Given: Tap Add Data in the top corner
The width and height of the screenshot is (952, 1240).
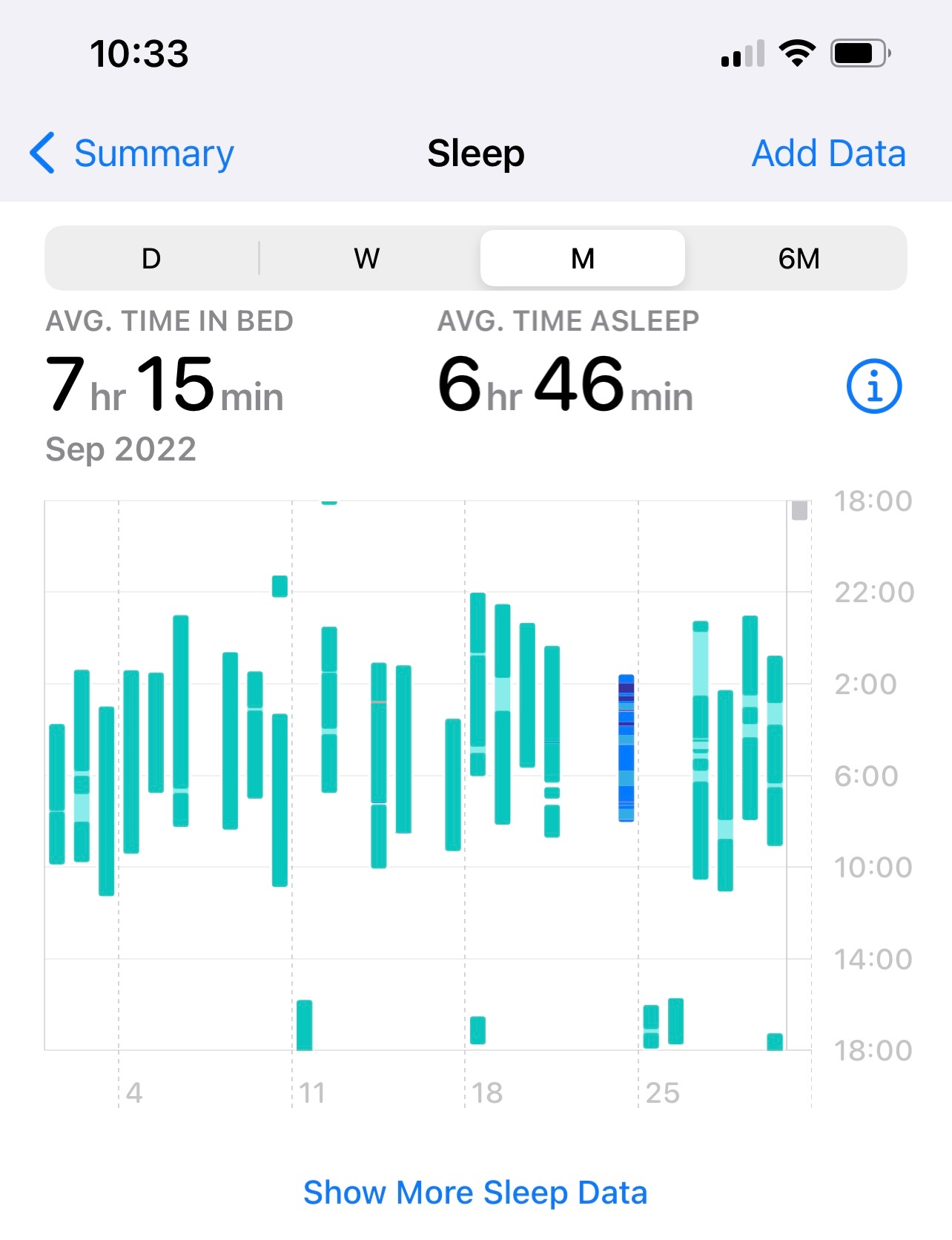Looking at the screenshot, I should (828, 154).
